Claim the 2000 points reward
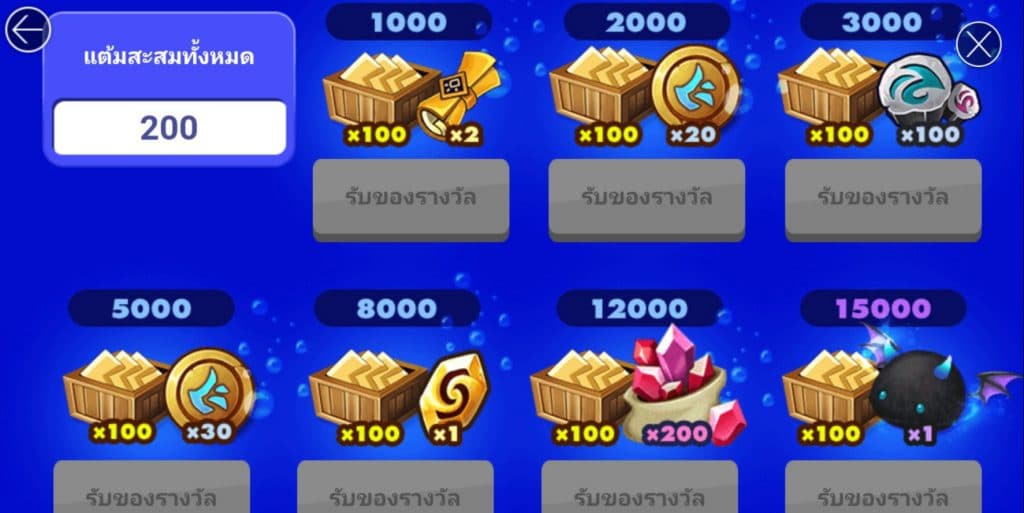 click(647, 197)
